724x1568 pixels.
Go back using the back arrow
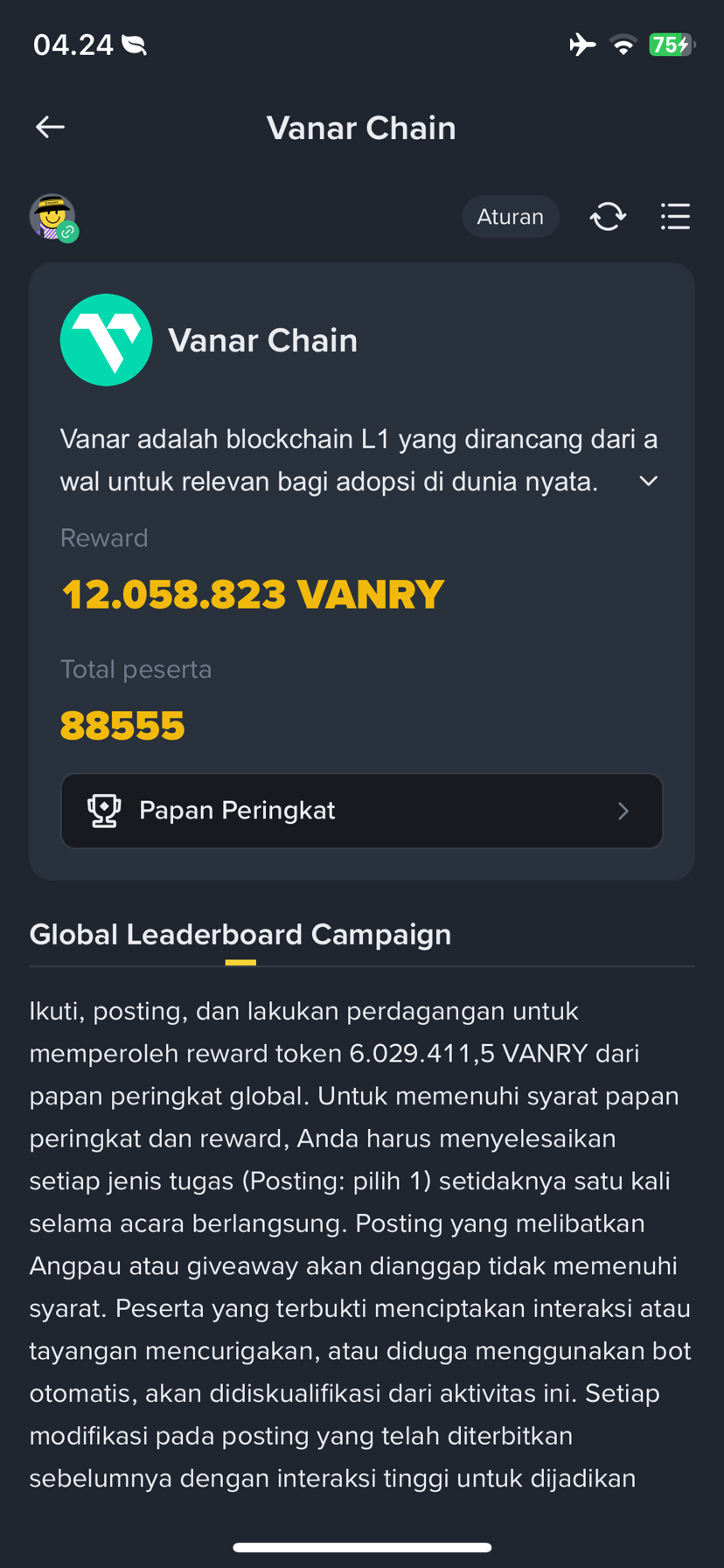[50, 128]
